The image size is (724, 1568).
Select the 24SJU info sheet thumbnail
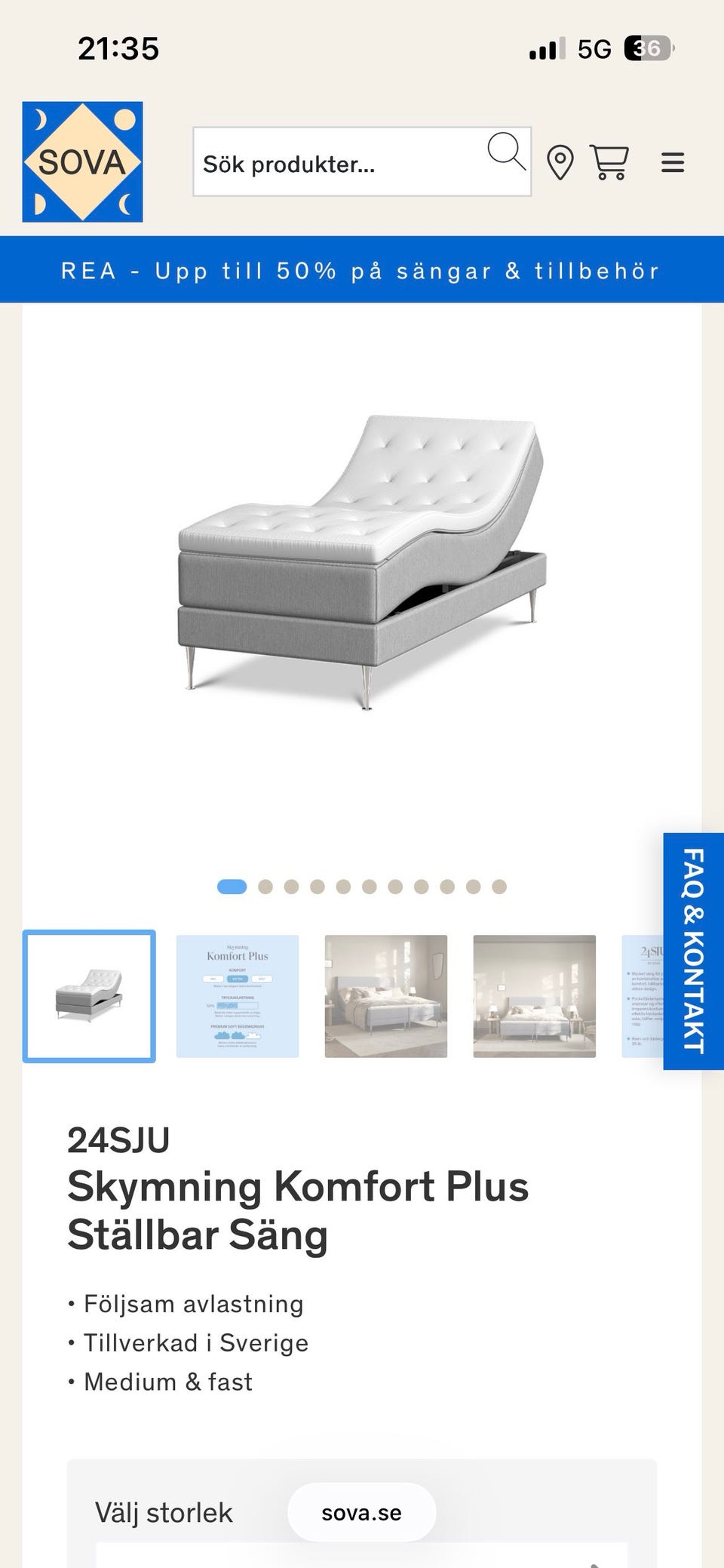(643, 996)
